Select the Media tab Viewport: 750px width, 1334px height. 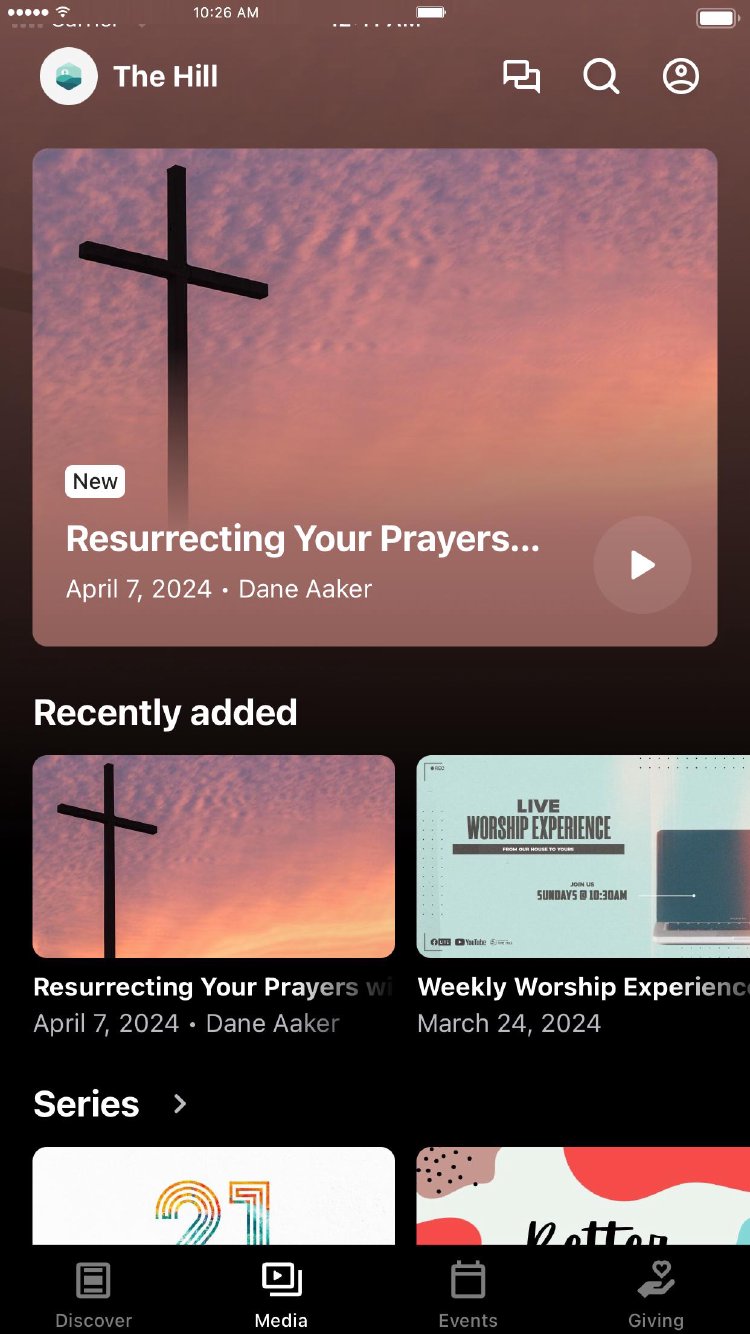click(281, 1294)
